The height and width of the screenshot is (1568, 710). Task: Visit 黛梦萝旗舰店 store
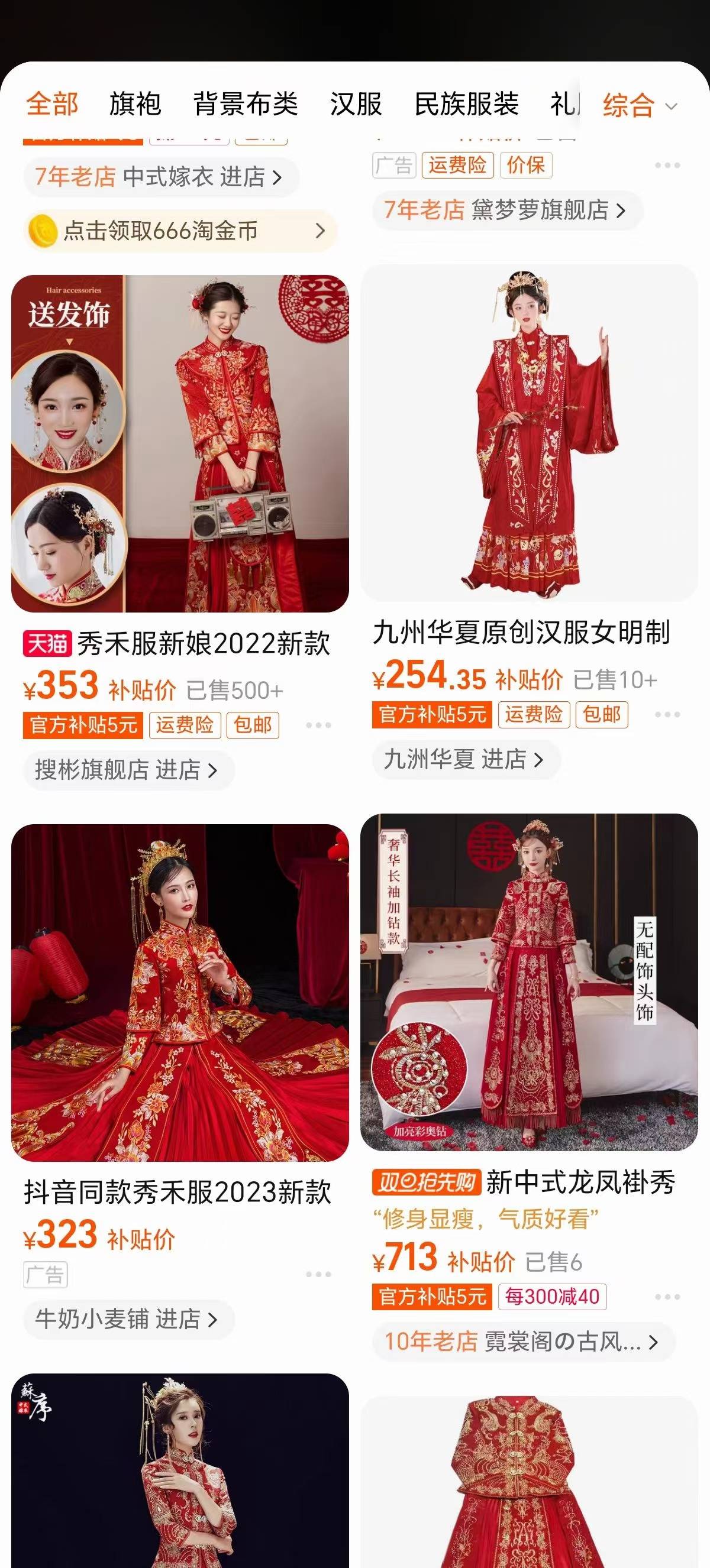tap(506, 210)
